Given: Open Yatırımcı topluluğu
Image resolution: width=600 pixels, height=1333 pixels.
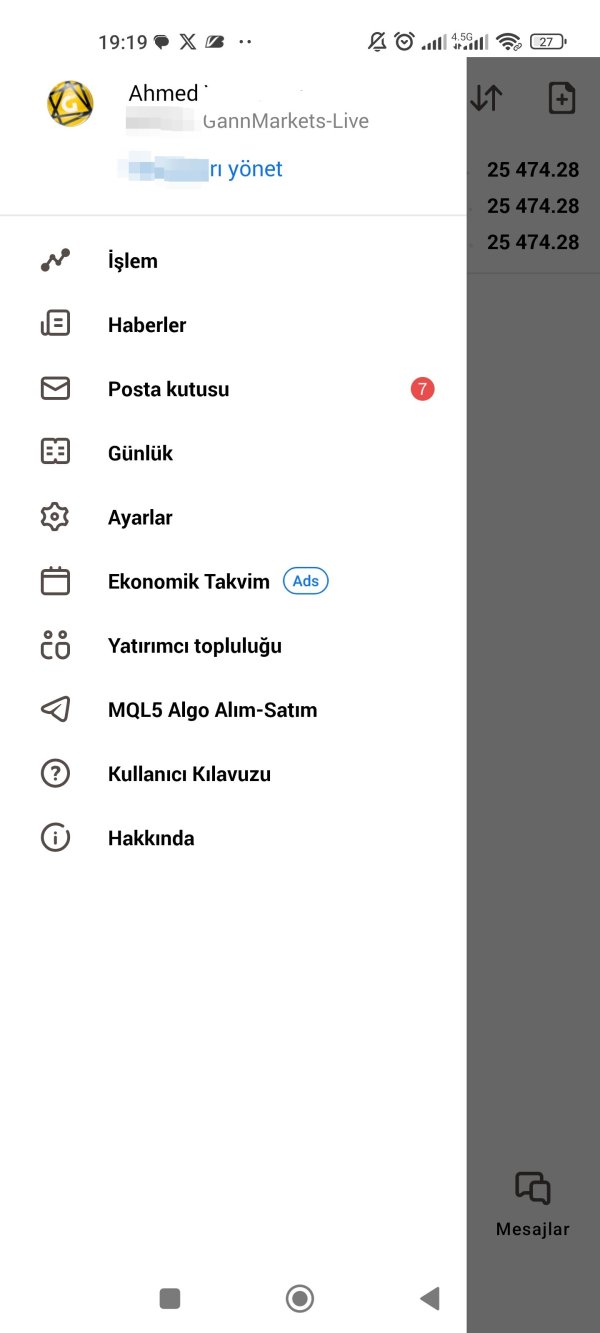Looking at the screenshot, I should (233, 645).
